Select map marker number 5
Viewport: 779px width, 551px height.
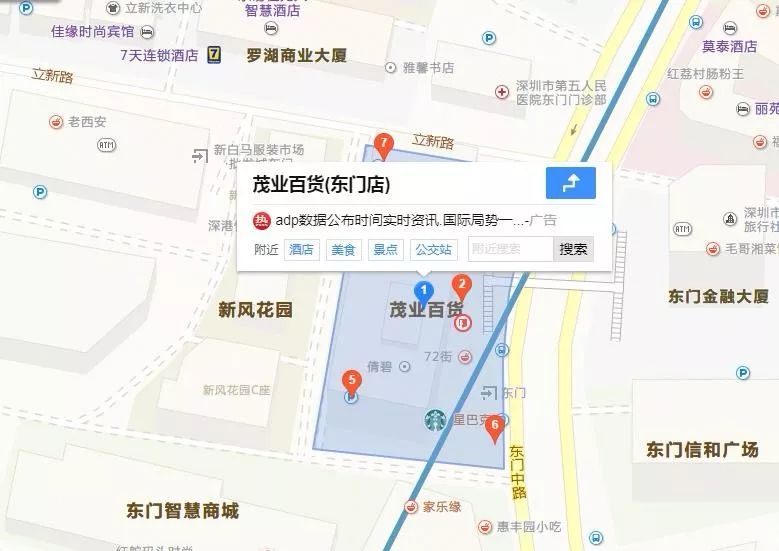pos(351,381)
